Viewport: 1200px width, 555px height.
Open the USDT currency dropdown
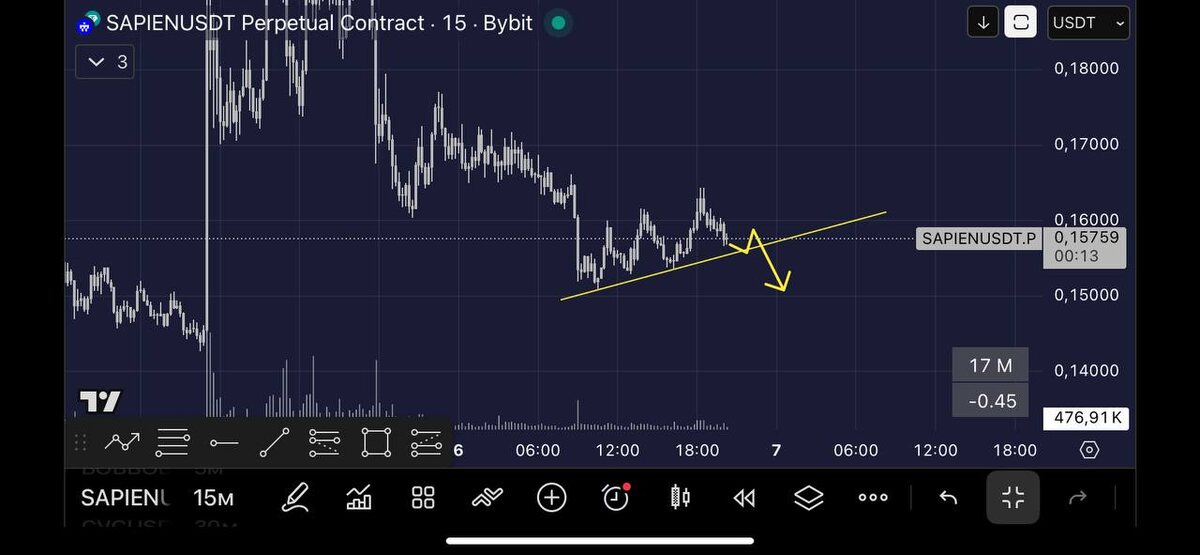[x=1088, y=23]
